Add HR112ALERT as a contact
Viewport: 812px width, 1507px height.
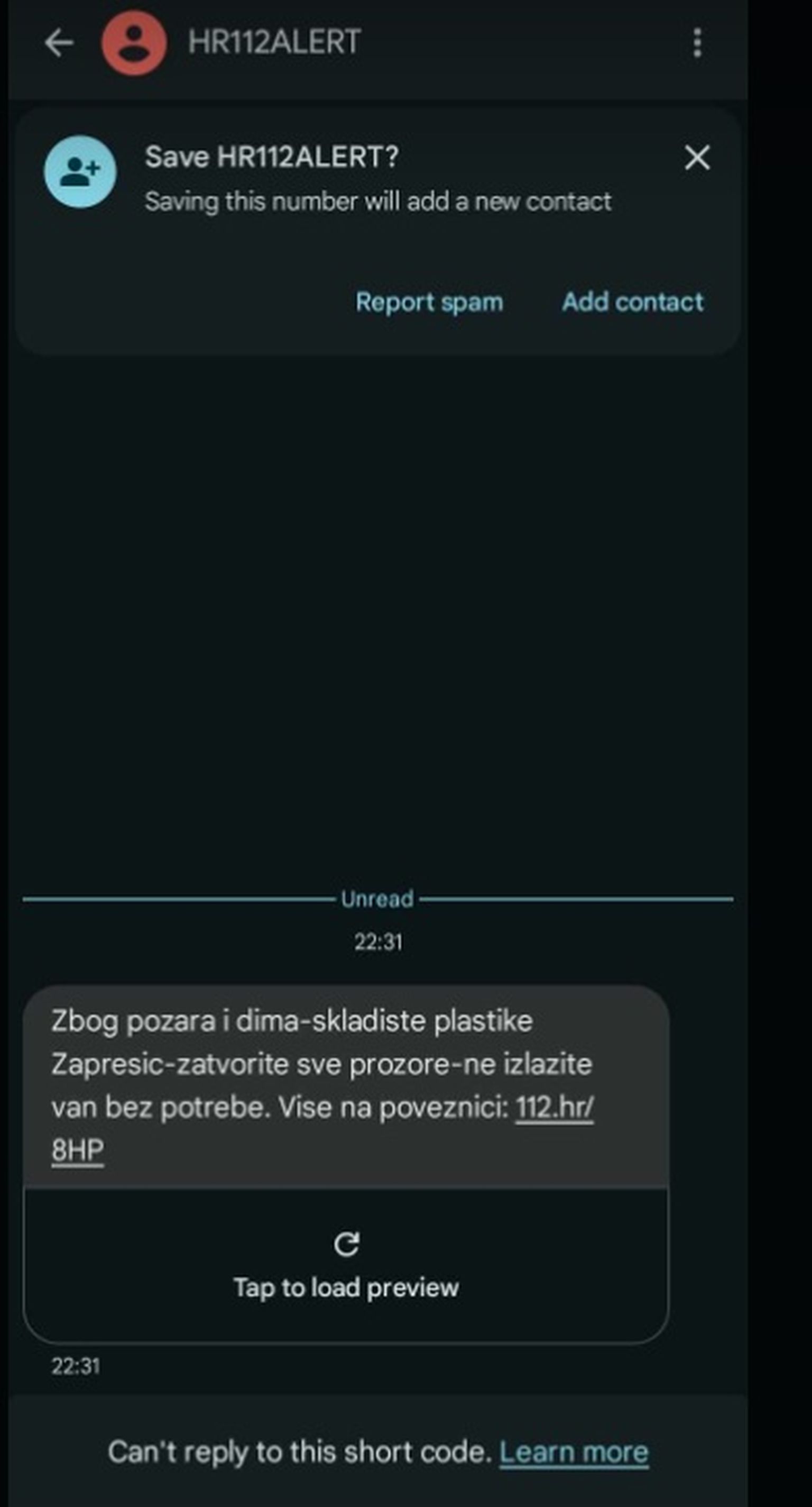point(633,302)
